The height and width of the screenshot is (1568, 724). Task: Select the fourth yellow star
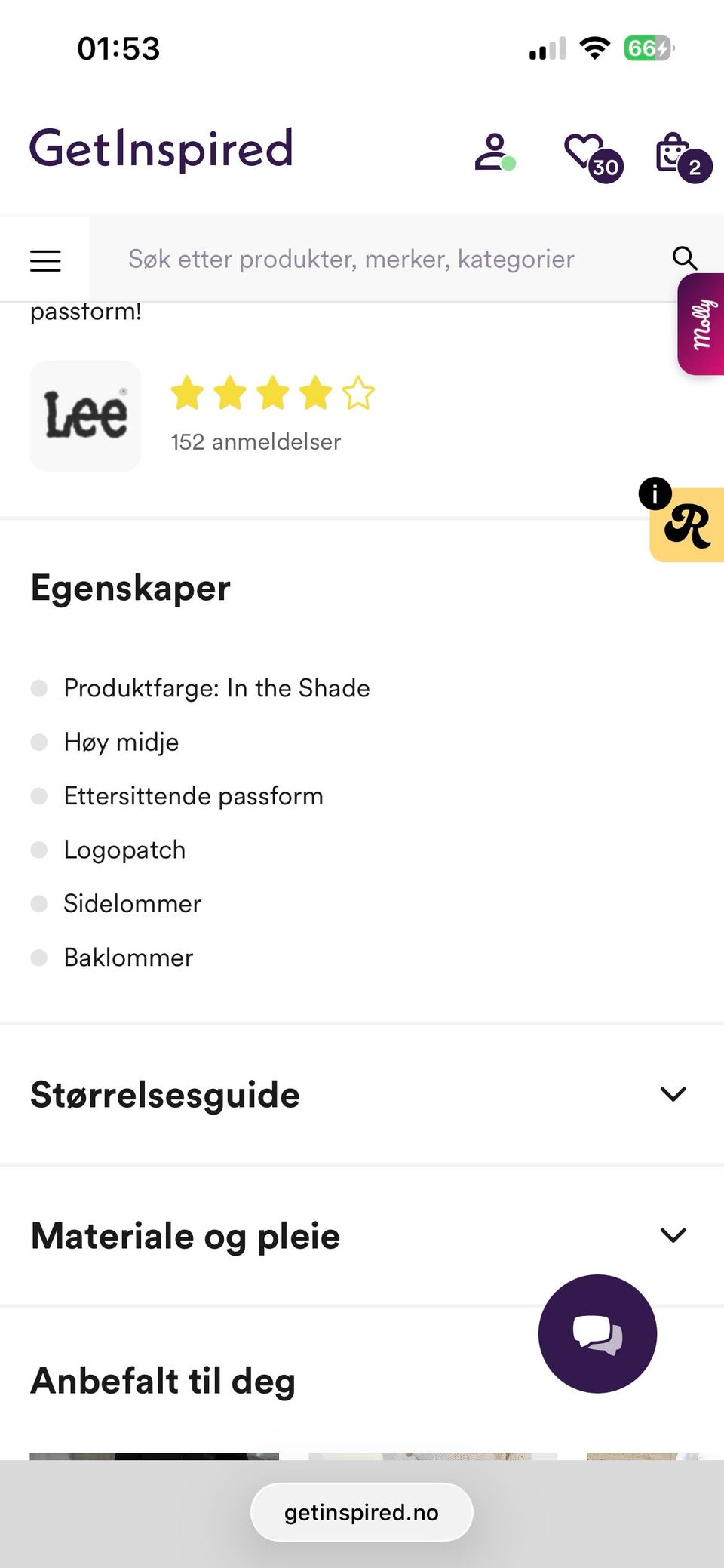tap(314, 393)
